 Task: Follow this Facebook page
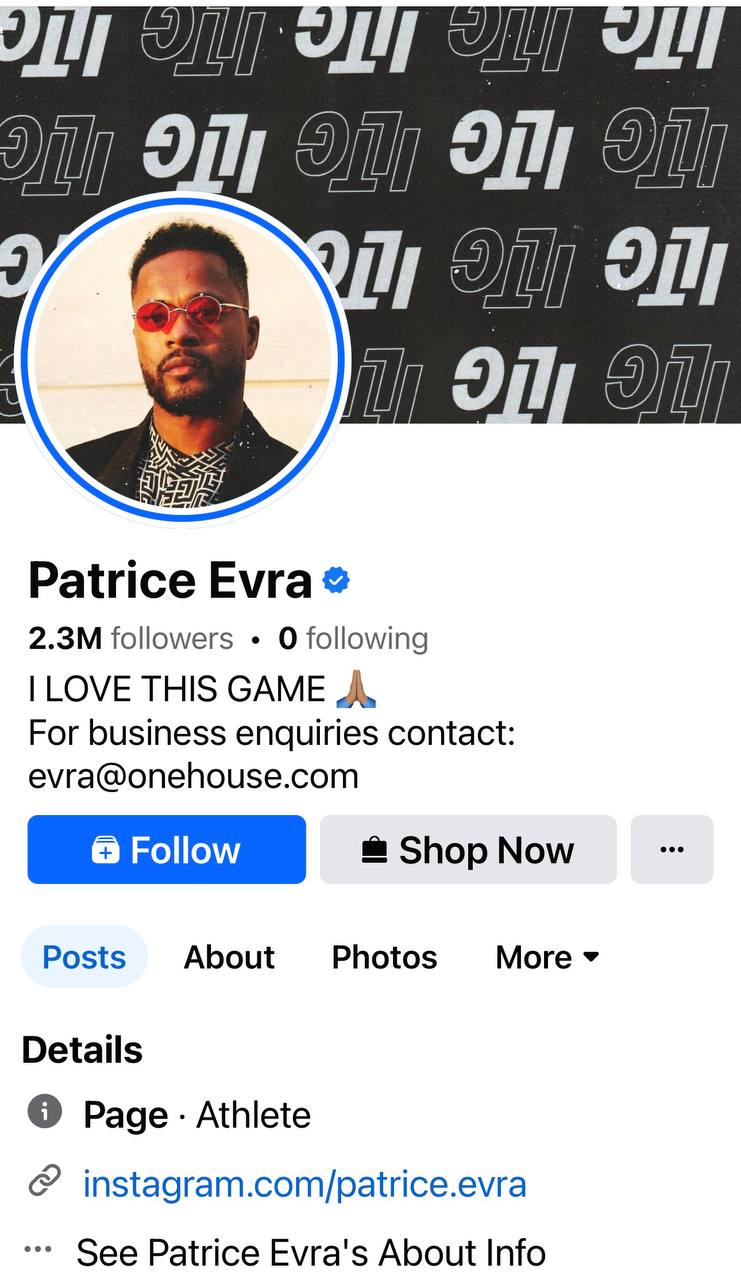tap(166, 850)
